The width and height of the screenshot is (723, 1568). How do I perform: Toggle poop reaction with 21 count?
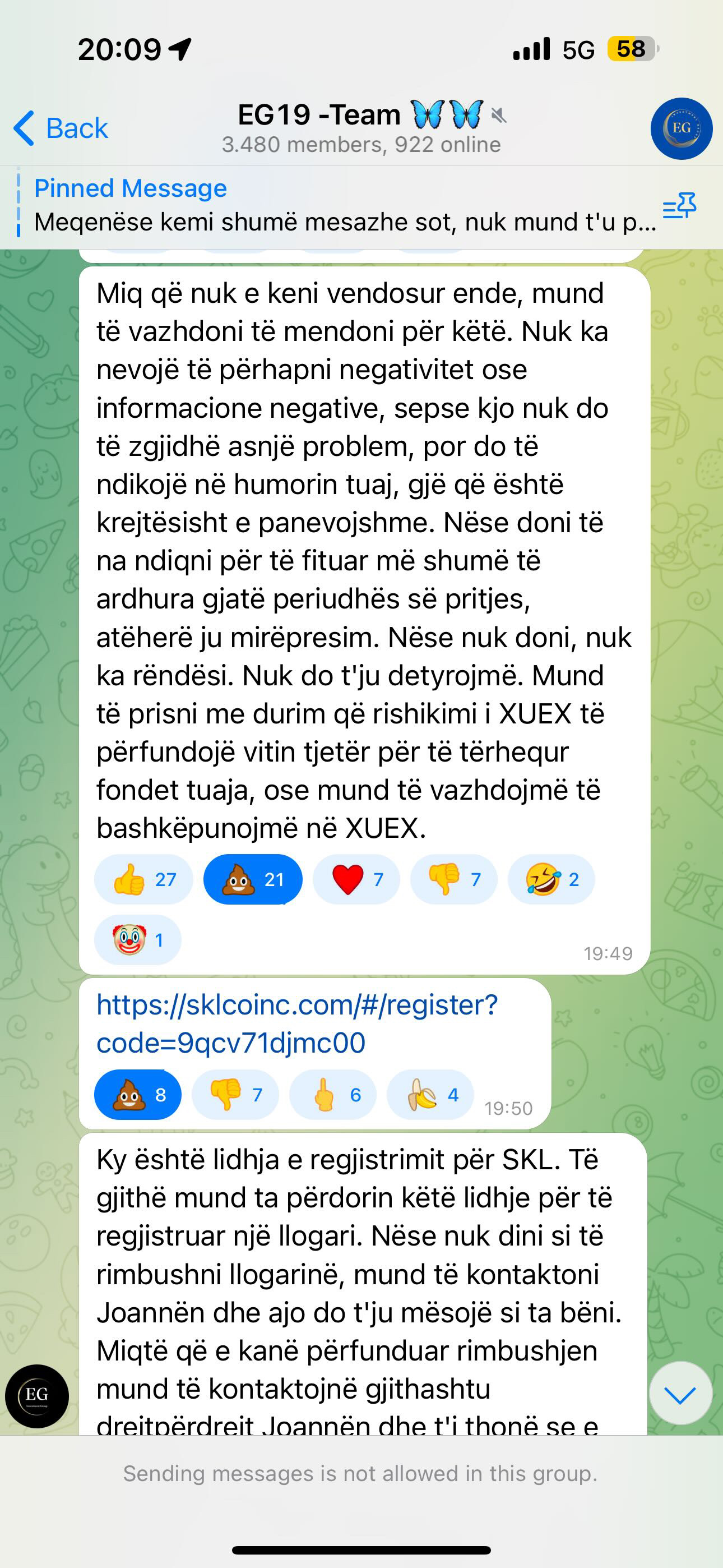(253, 879)
